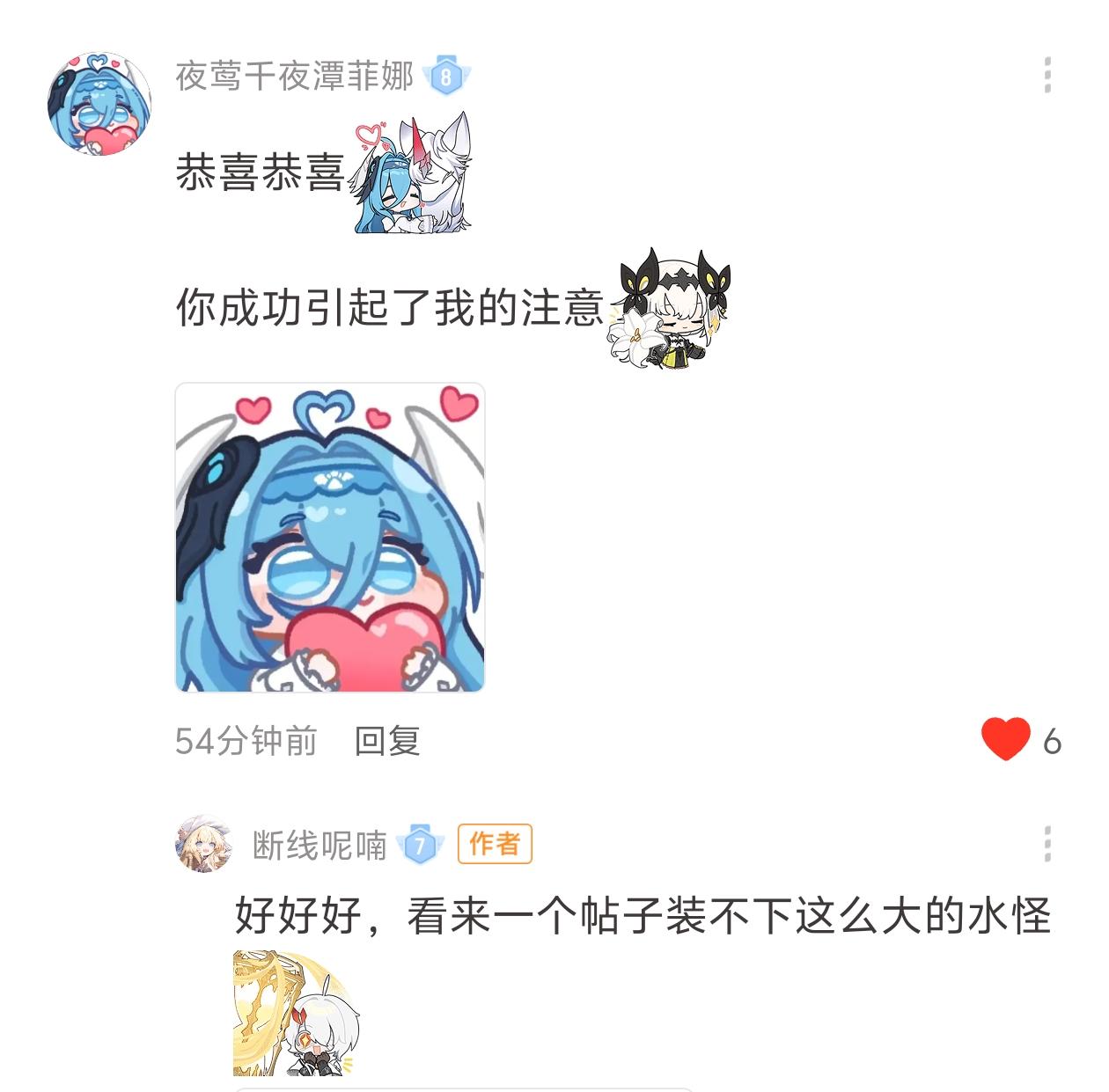Tap username 夜莺千夜潭菲娜
1109x1092 pixels.
[x=294, y=77]
